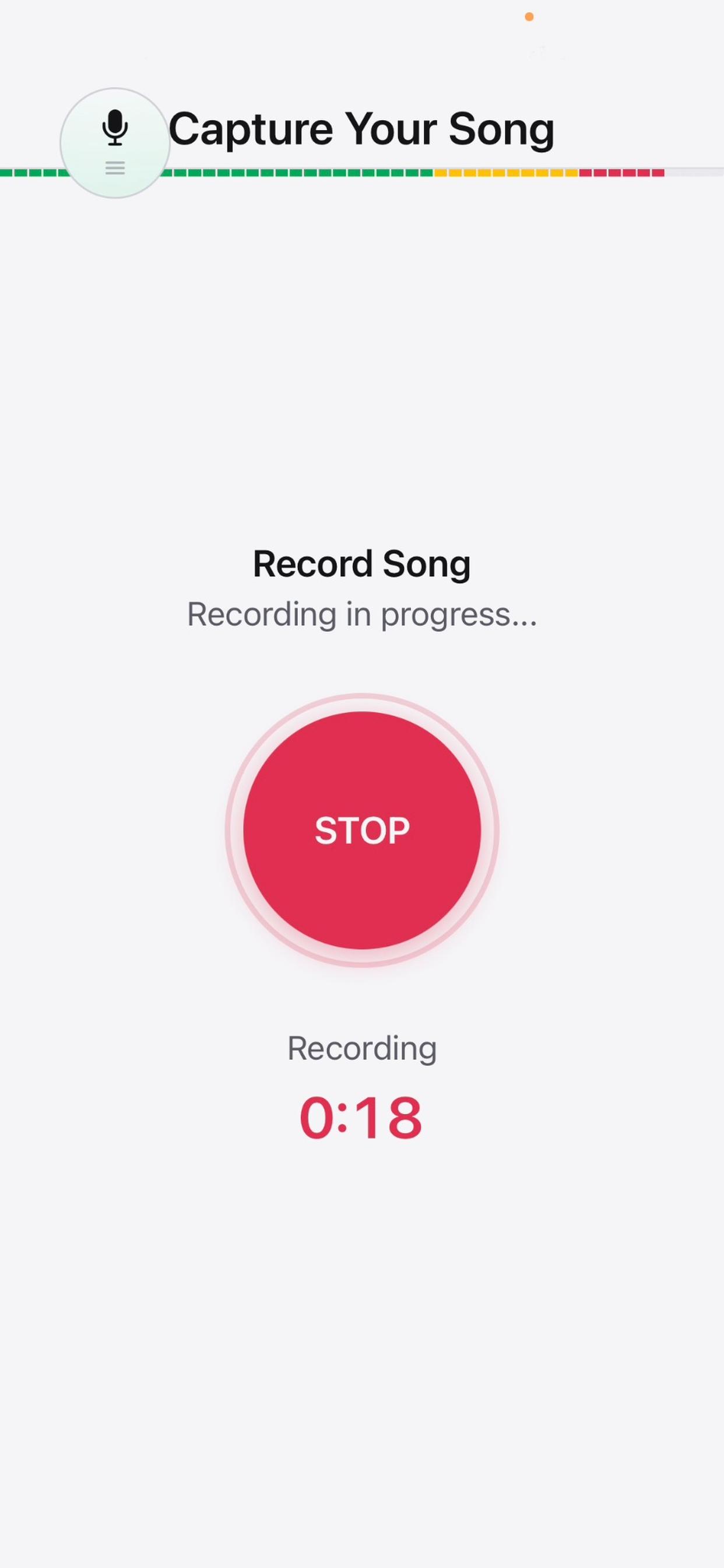Click the microphone icon badge
This screenshot has height=1568, width=724.
(115, 143)
